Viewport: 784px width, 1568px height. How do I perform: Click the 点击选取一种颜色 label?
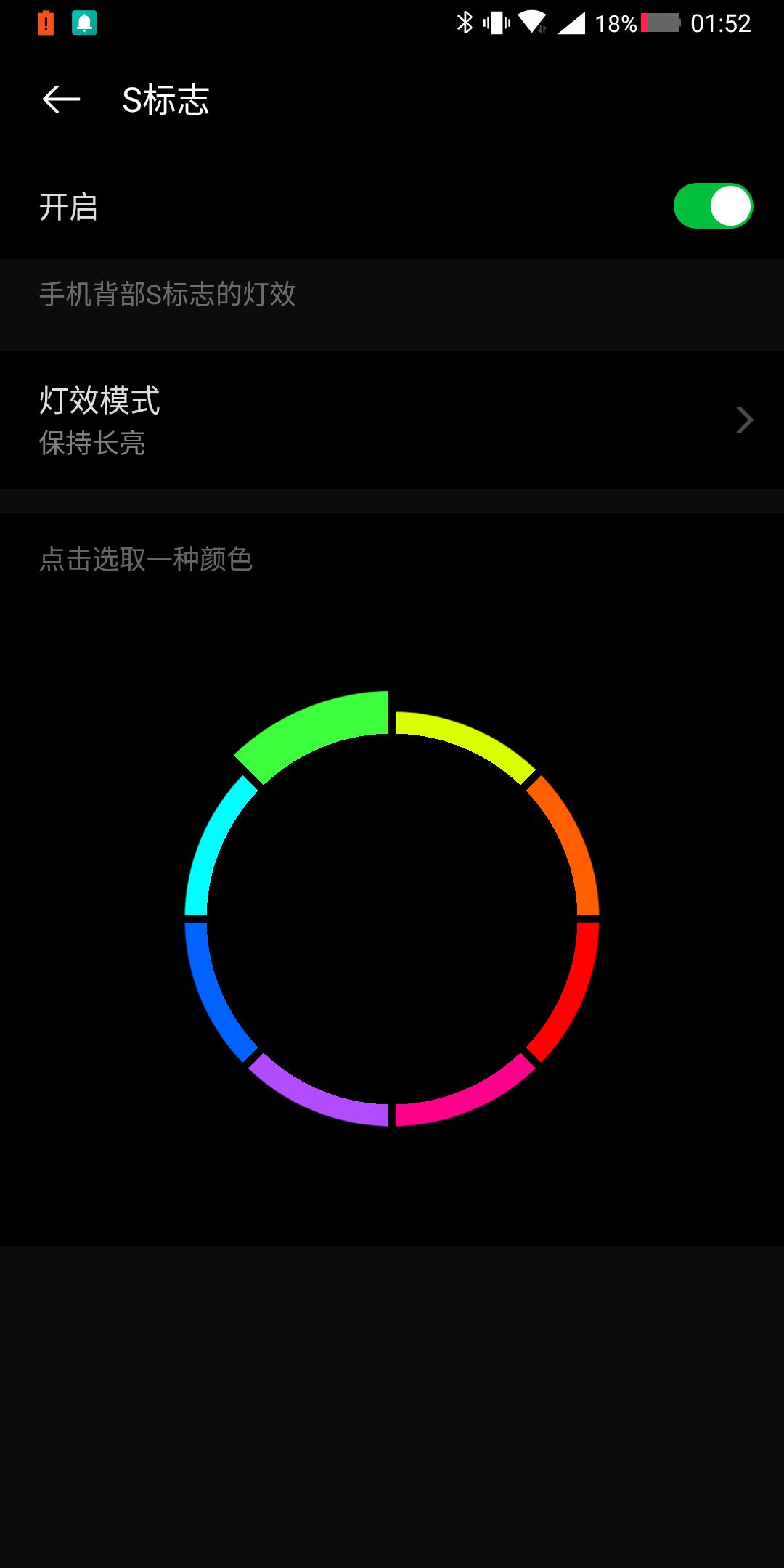[x=147, y=559]
